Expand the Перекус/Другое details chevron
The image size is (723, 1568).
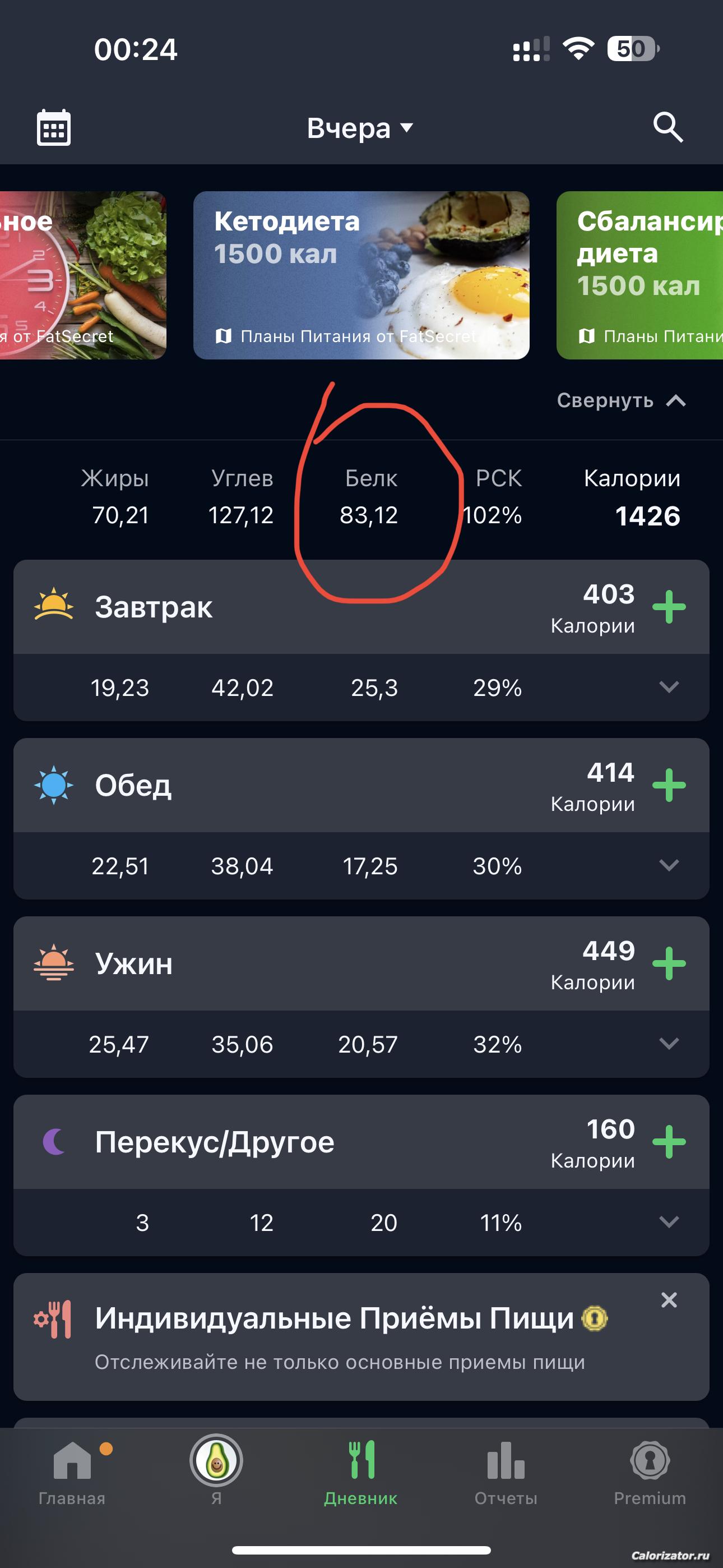[669, 1222]
